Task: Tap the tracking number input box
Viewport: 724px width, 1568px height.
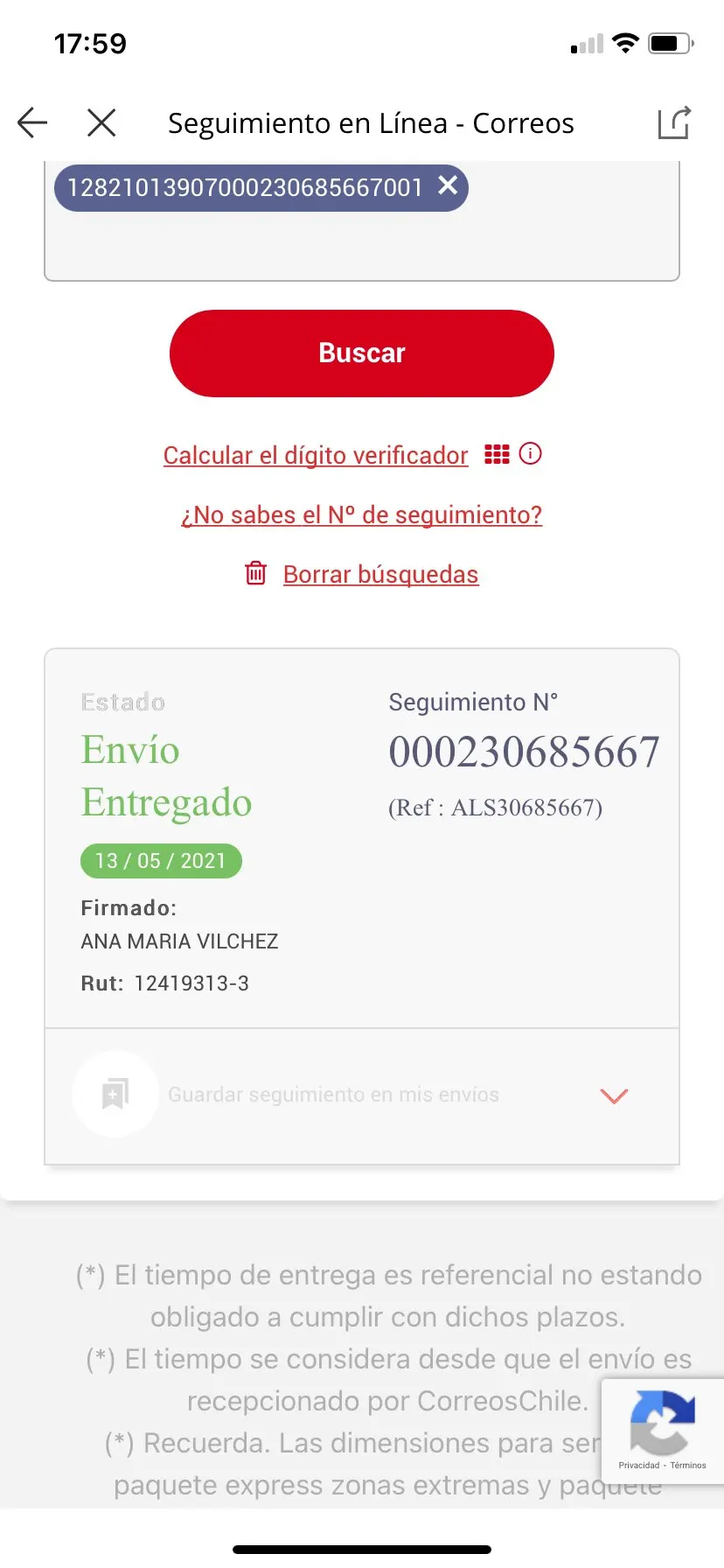Action: click(361, 249)
